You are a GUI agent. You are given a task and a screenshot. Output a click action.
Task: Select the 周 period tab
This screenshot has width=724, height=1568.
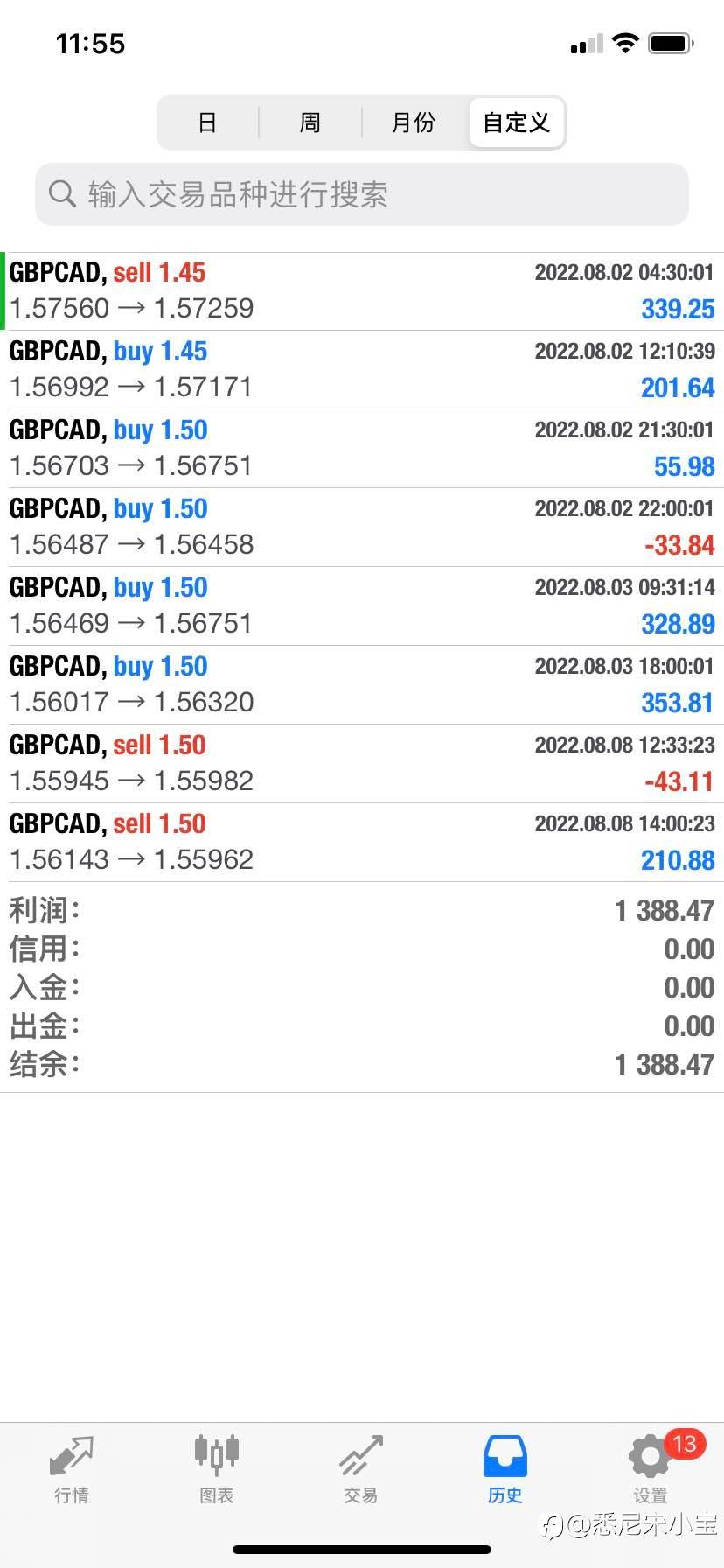pyautogui.click(x=310, y=122)
